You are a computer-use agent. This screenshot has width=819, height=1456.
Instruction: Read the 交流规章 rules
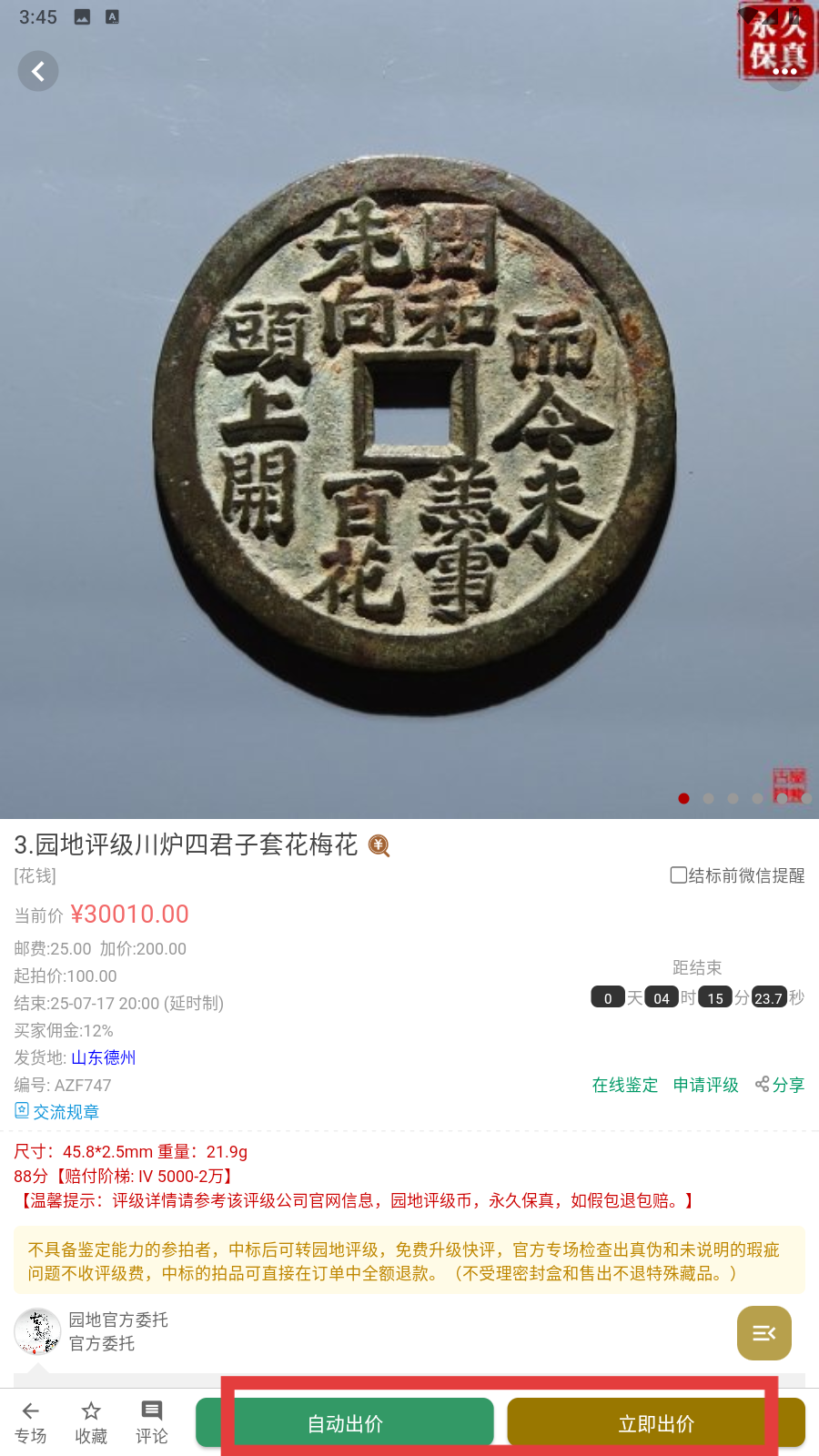tap(57, 1111)
